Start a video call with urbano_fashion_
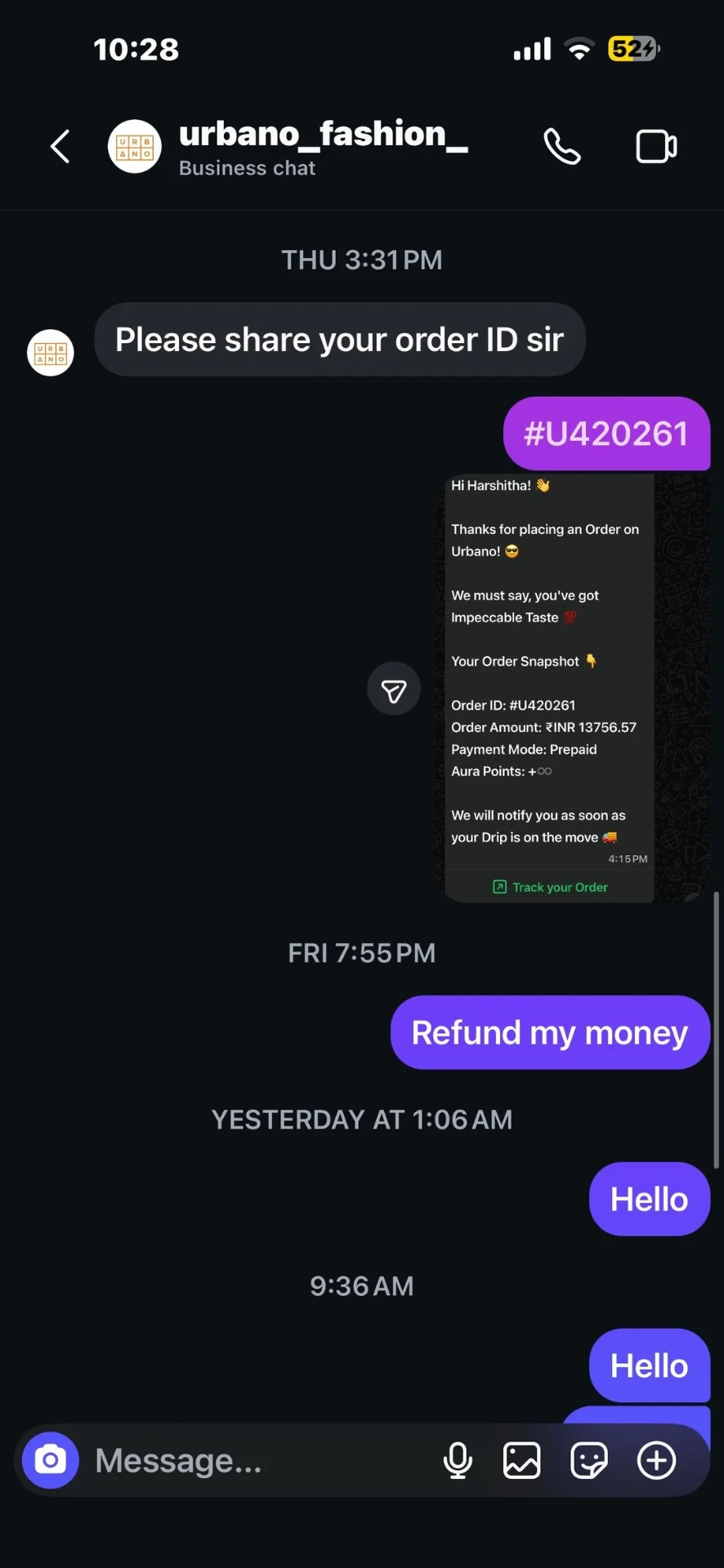 656,147
